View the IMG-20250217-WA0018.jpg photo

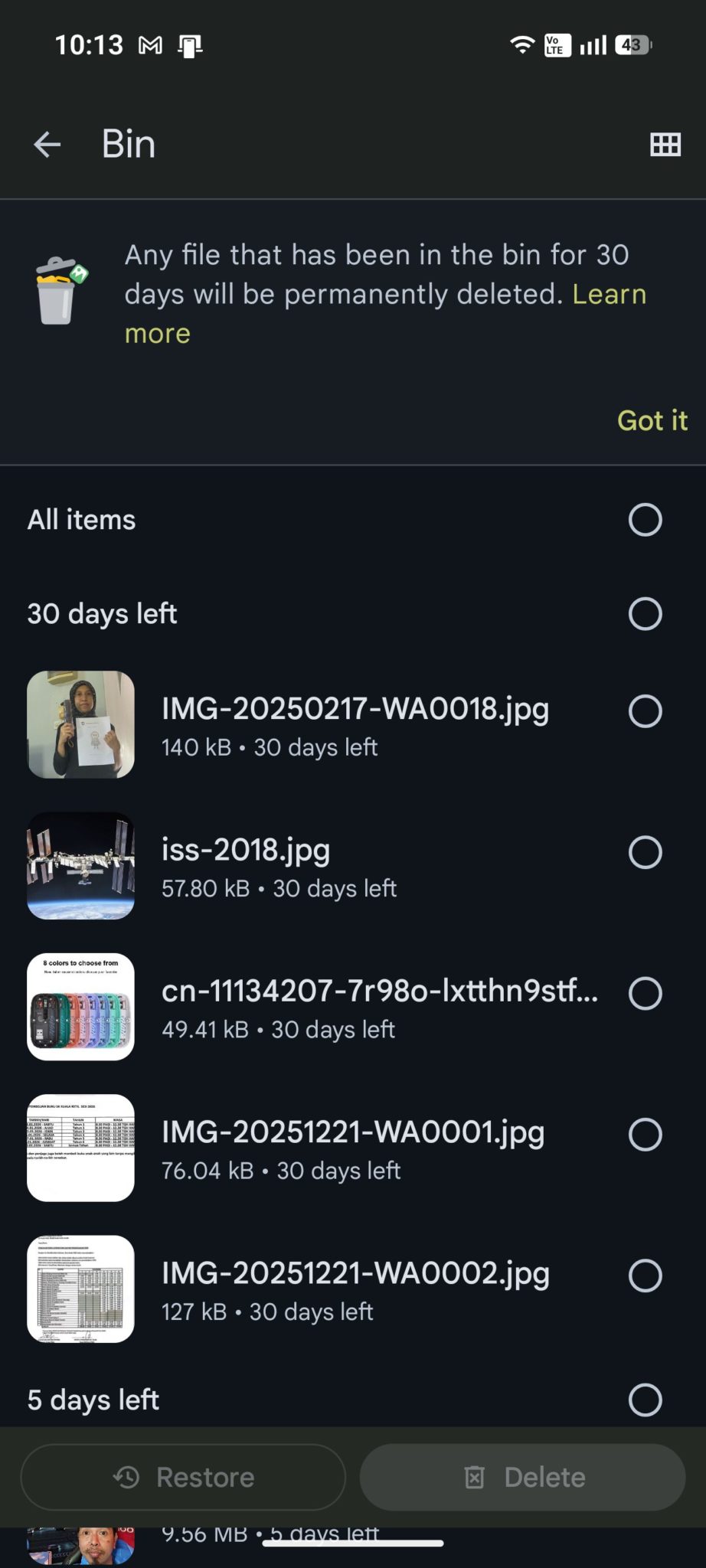pos(355,709)
